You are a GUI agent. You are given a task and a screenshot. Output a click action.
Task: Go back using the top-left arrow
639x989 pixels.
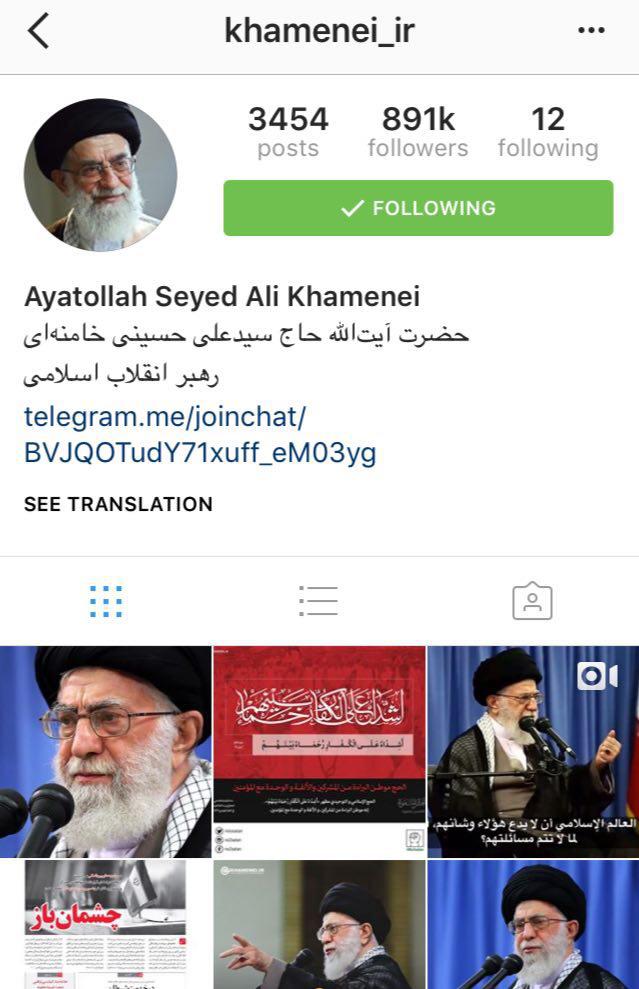(38, 32)
